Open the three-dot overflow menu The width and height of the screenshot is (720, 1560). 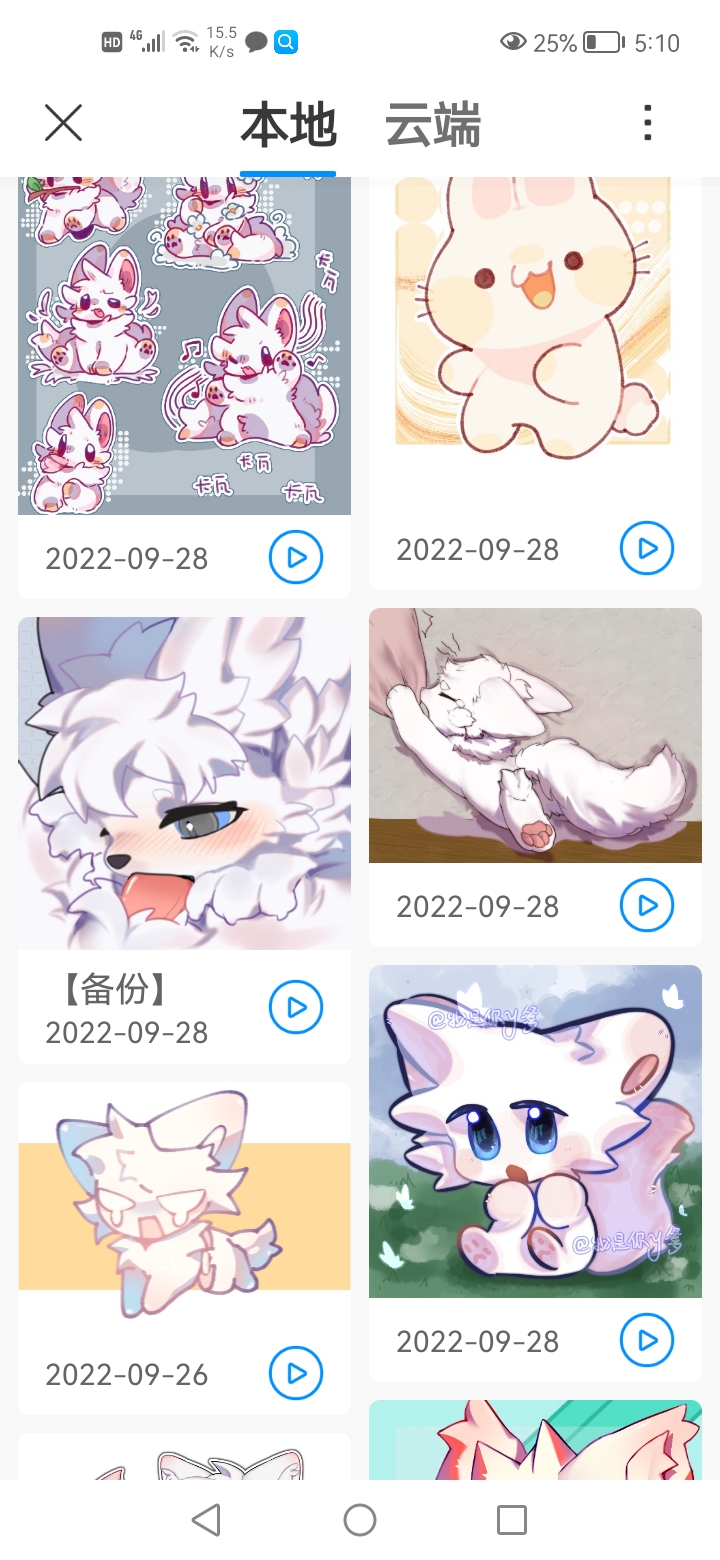tap(648, 123)
